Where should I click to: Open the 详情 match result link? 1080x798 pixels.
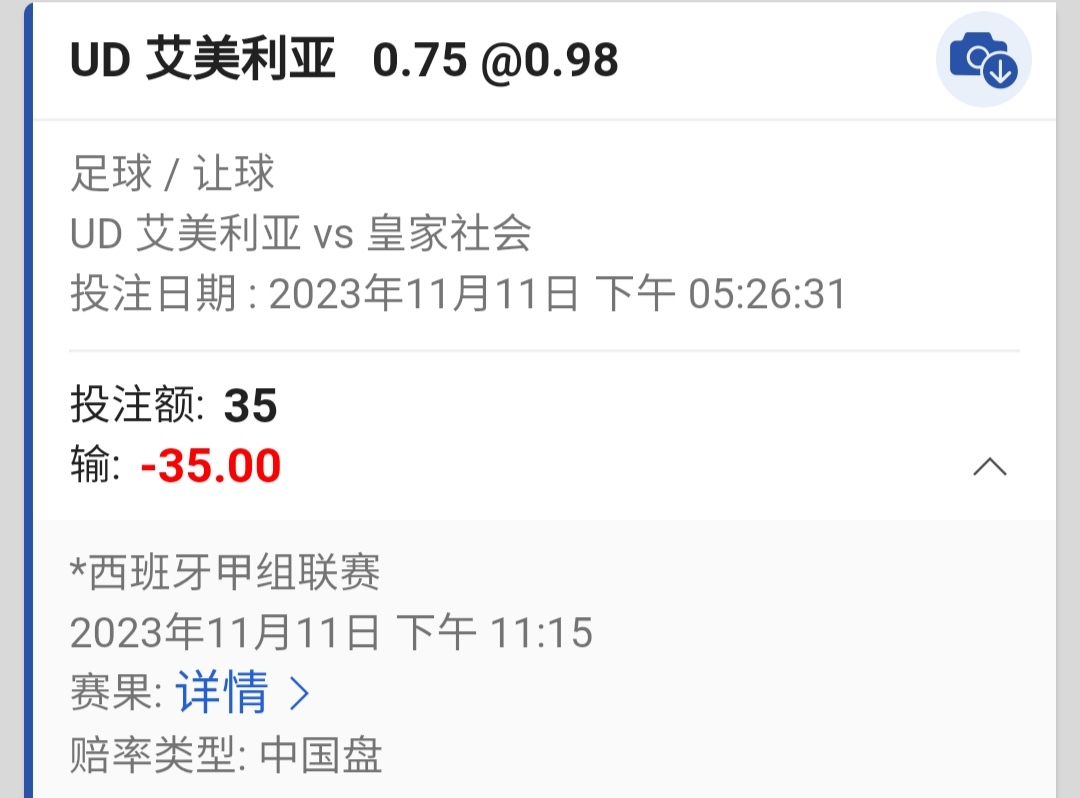tap(242, 692)
